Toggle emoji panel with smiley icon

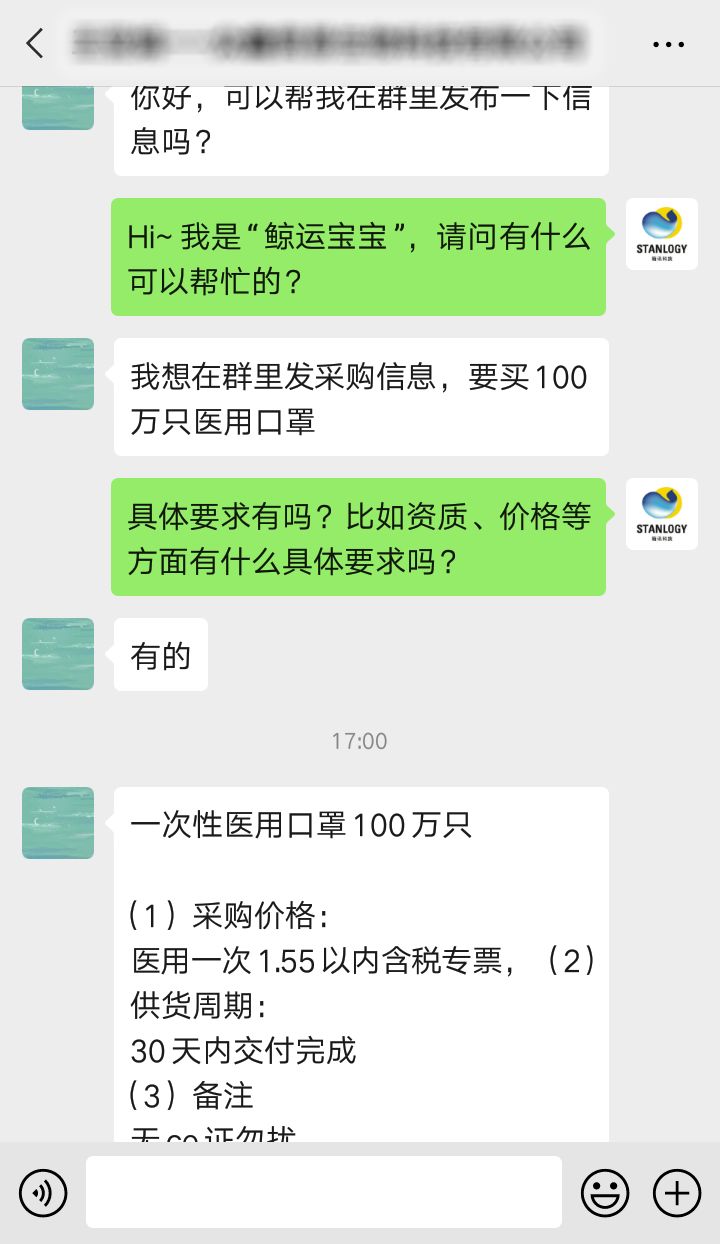(x=607, y=1192)
